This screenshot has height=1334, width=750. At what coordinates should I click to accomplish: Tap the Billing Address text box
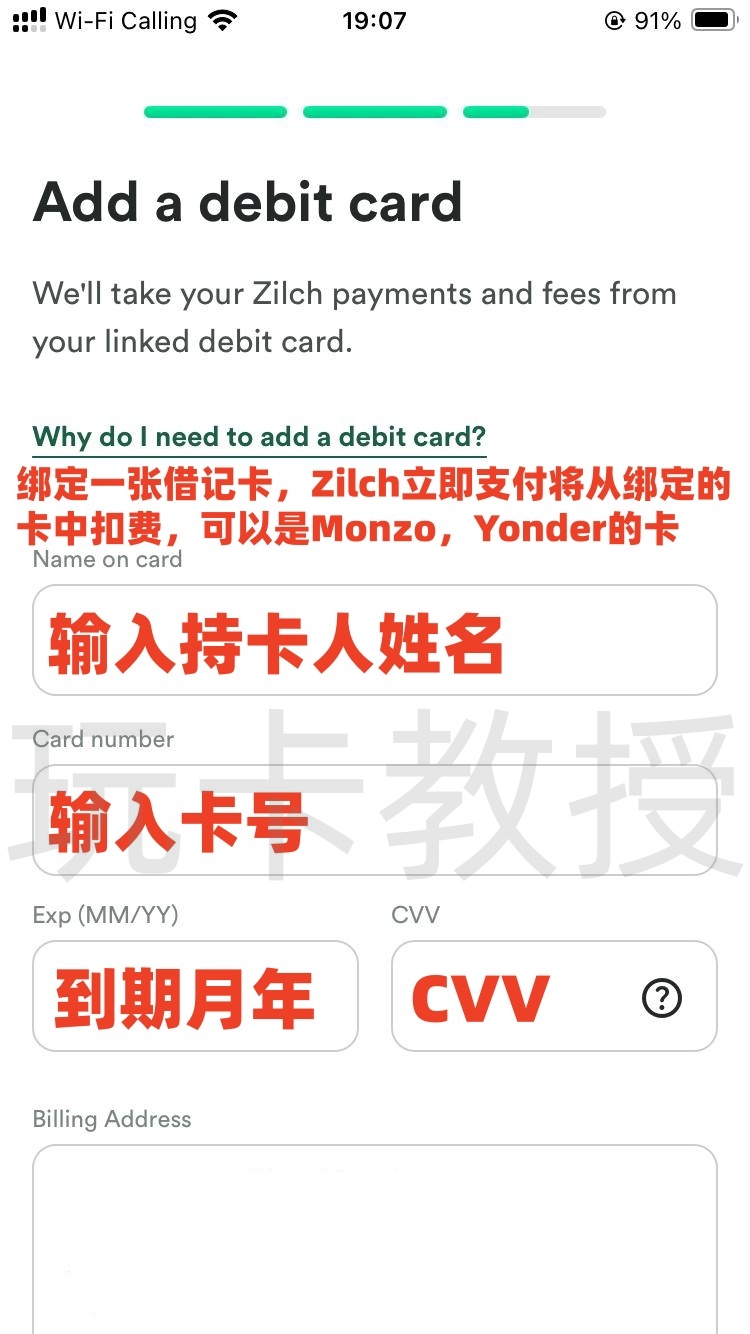(375, 1240)
